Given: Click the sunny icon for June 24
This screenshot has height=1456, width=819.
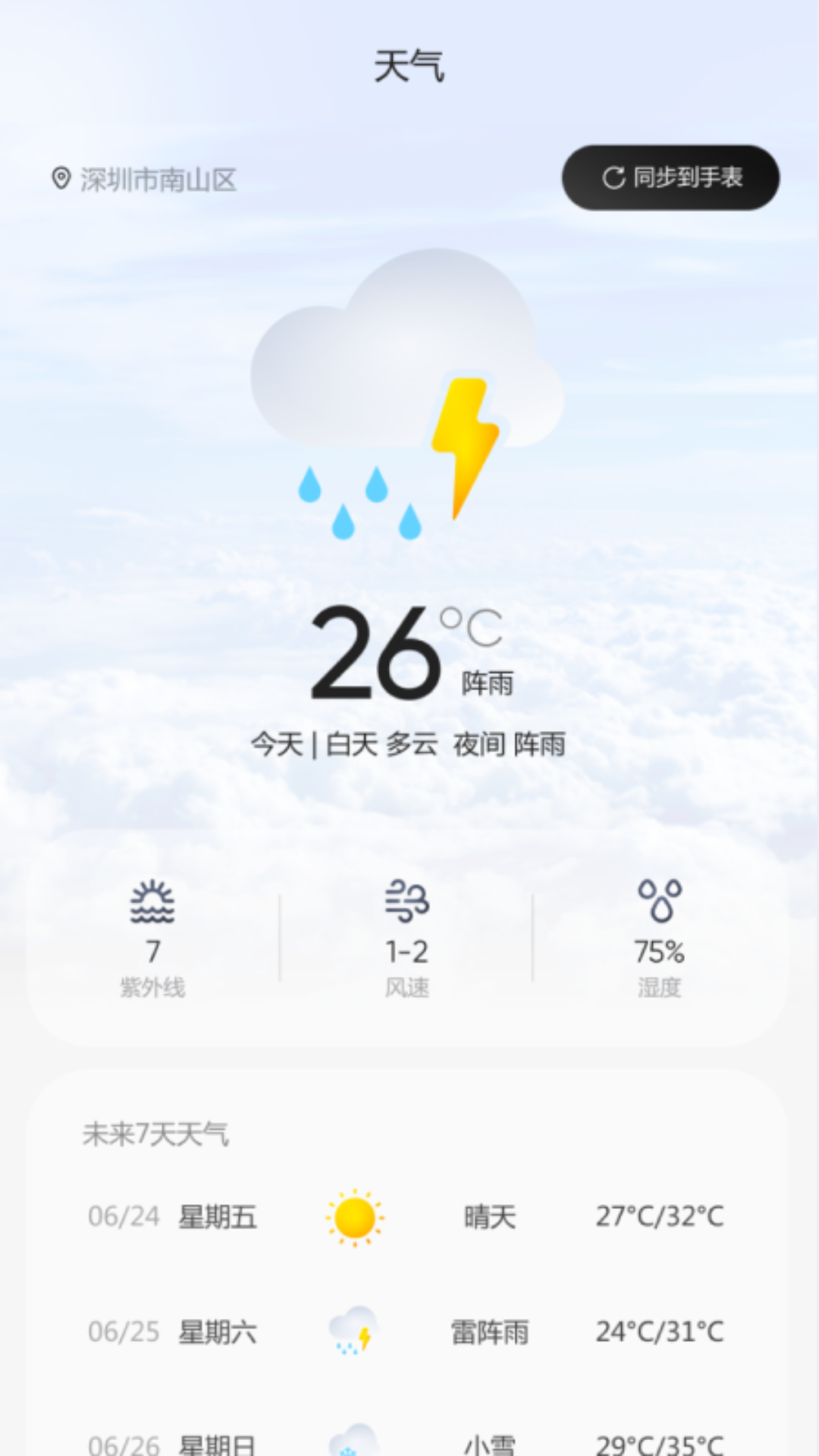Looking at the screenshot, I should pos(356,1216).
